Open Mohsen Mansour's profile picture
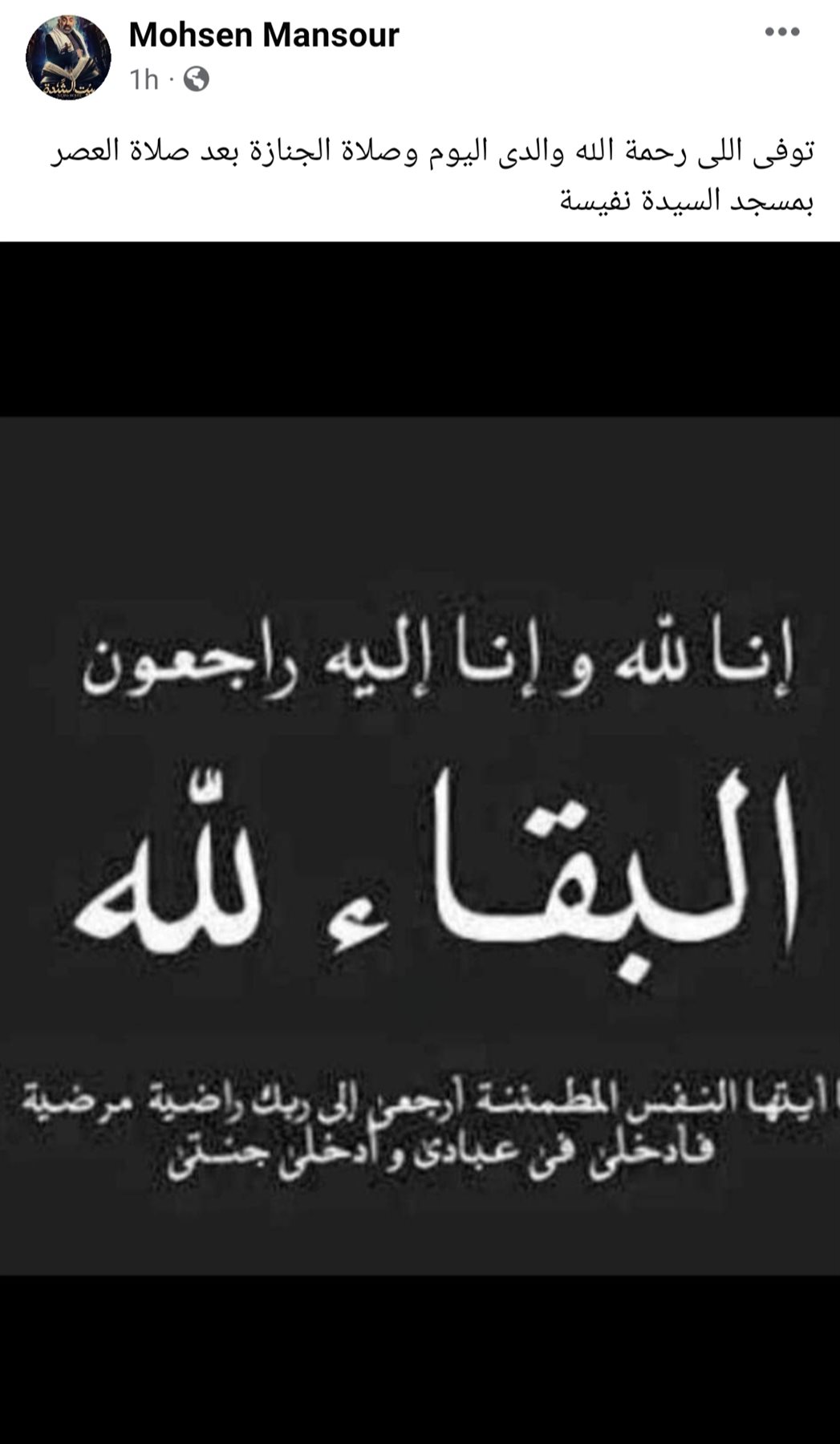 click(x=68, y=58)
